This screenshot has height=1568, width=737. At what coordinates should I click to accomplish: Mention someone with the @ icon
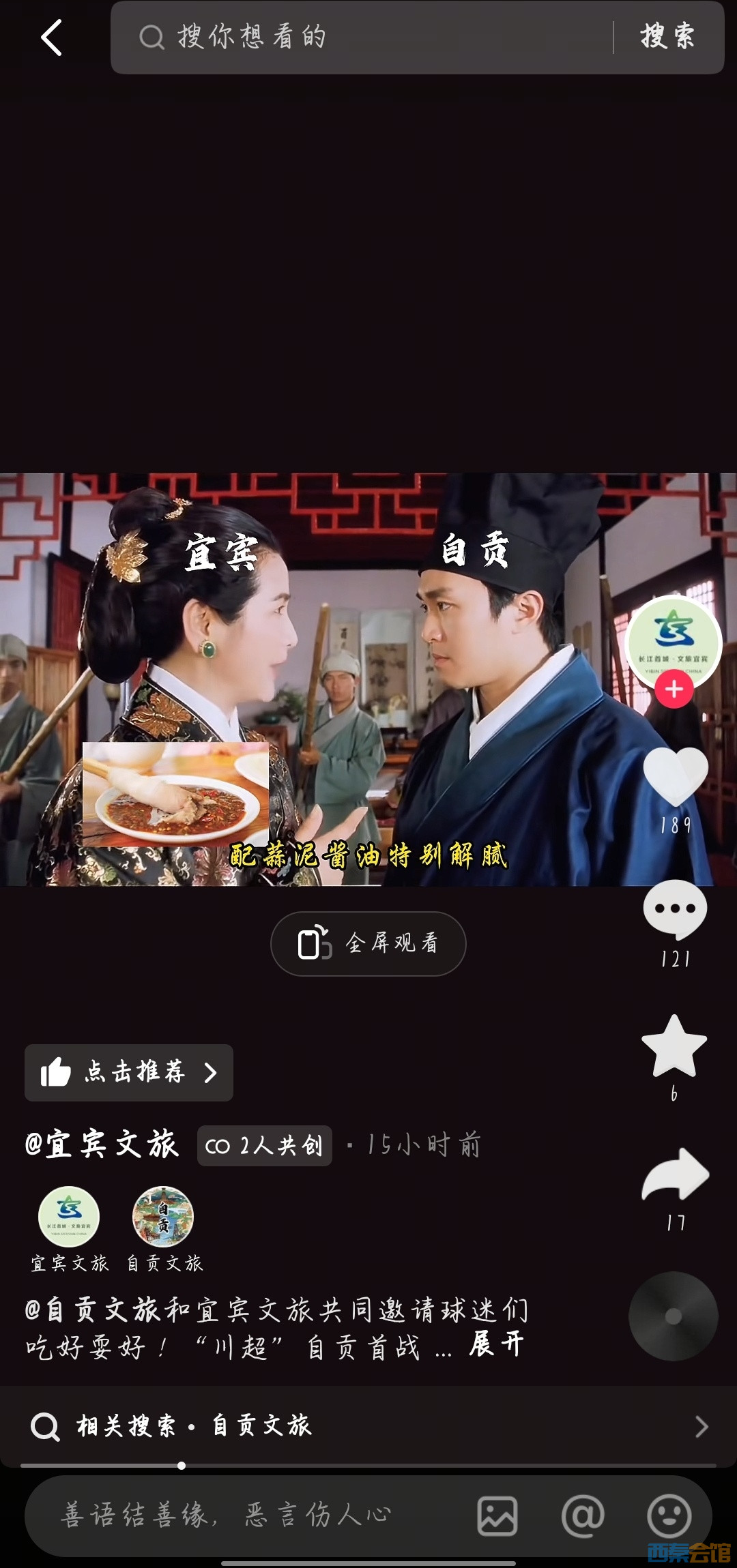583,1515
